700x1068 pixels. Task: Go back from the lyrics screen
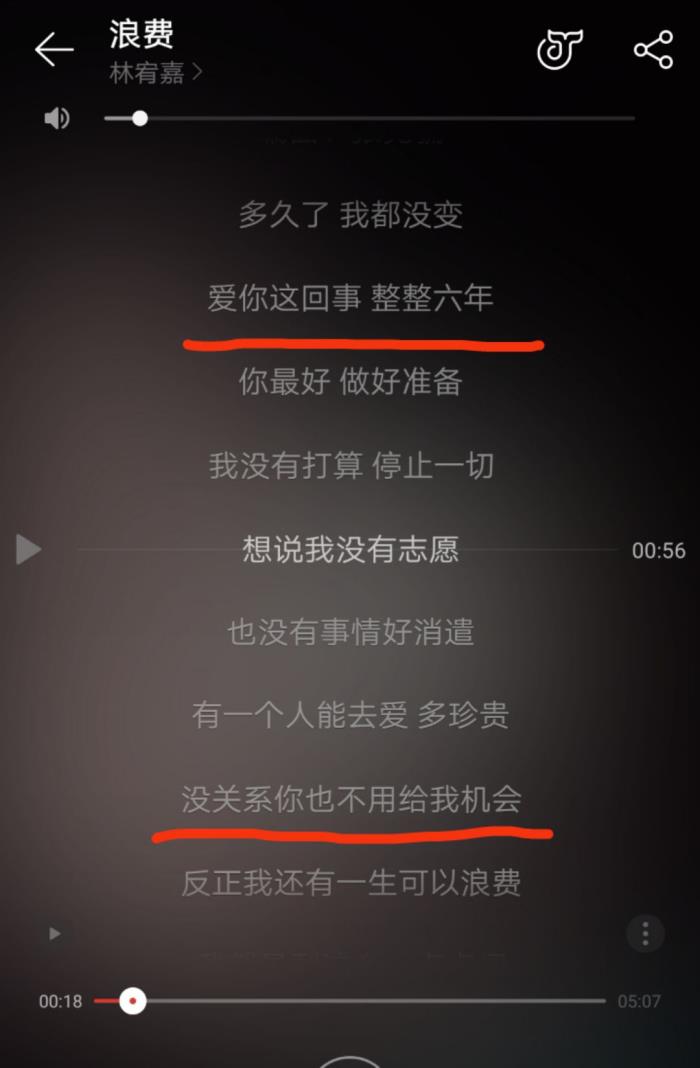click(x=54, y=50)
